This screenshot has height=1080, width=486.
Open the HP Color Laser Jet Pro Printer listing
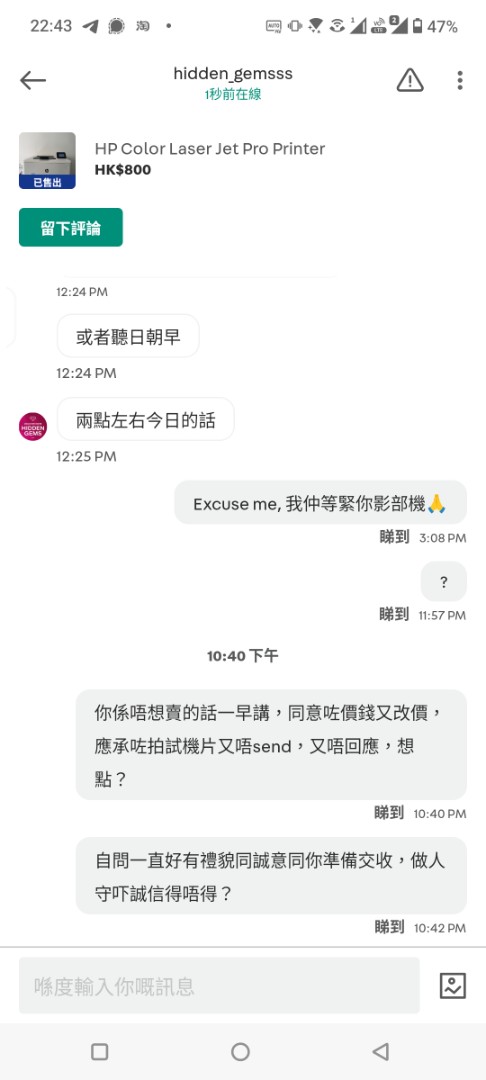209,148
